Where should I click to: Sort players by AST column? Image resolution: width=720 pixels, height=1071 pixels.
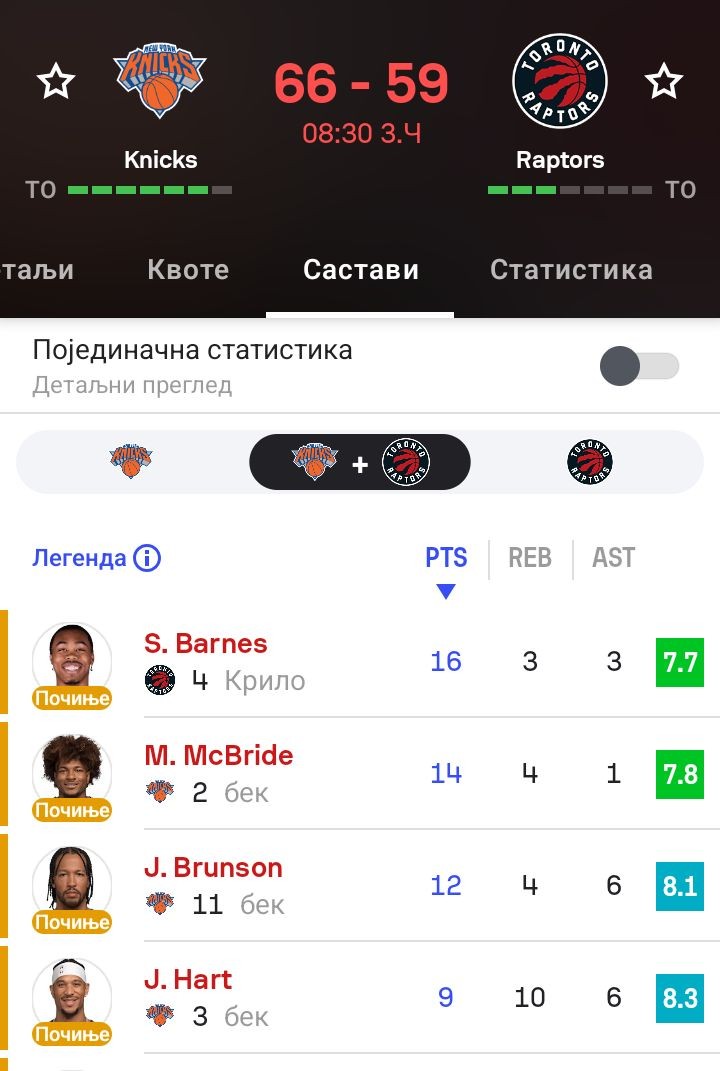click(613, 558)
